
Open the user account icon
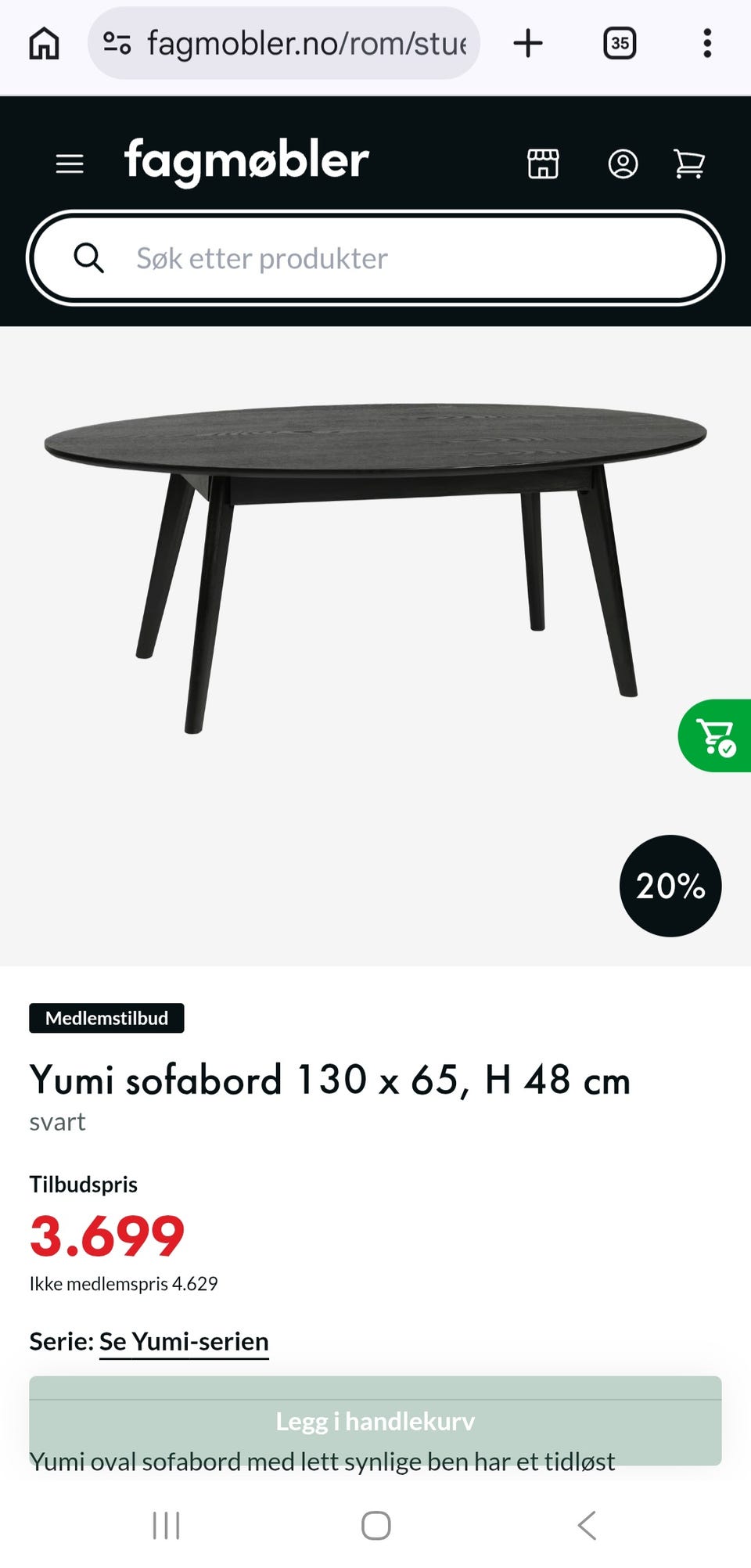(x=623, y=164)
